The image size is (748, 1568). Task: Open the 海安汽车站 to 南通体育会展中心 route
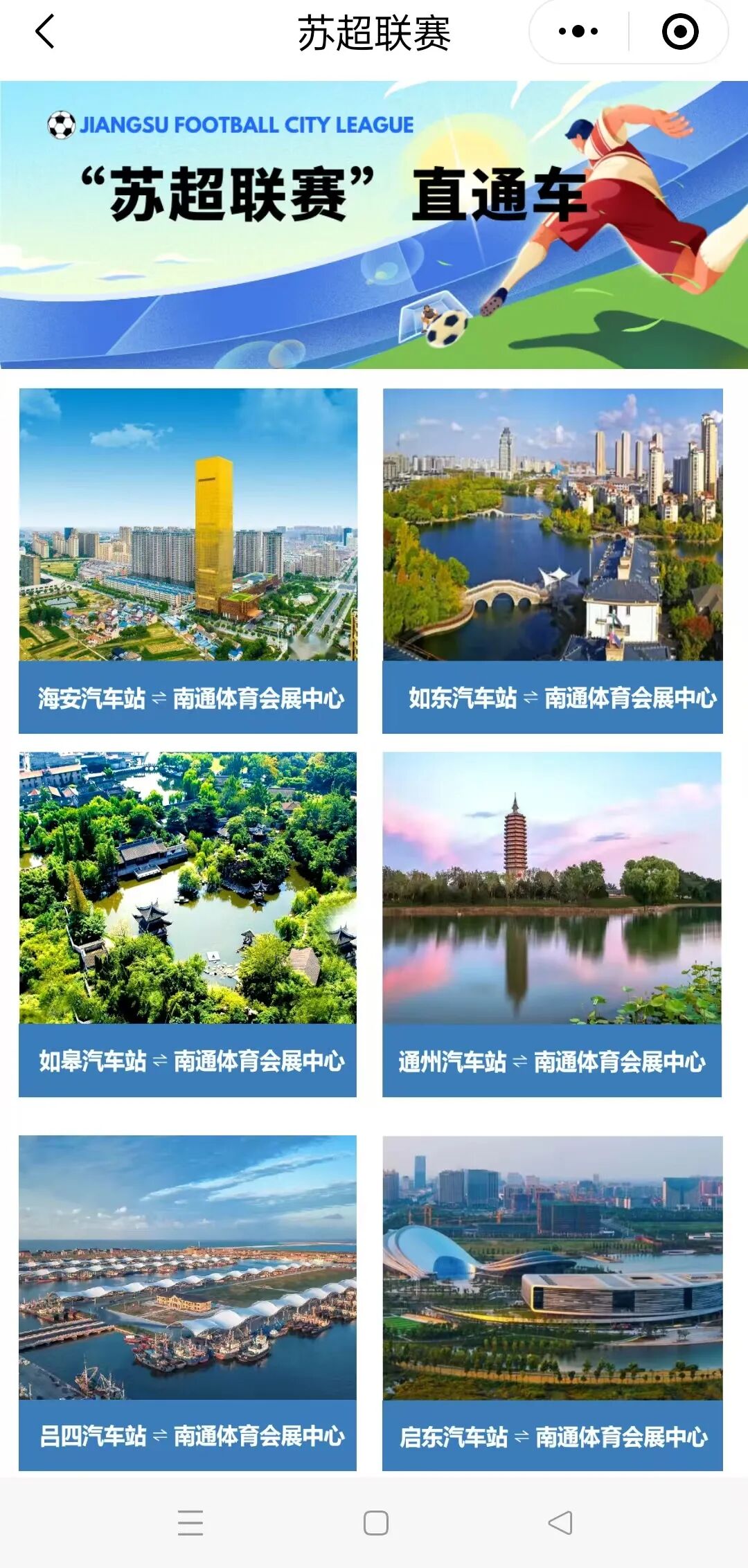pyautogui.click(x=188, y=561)
